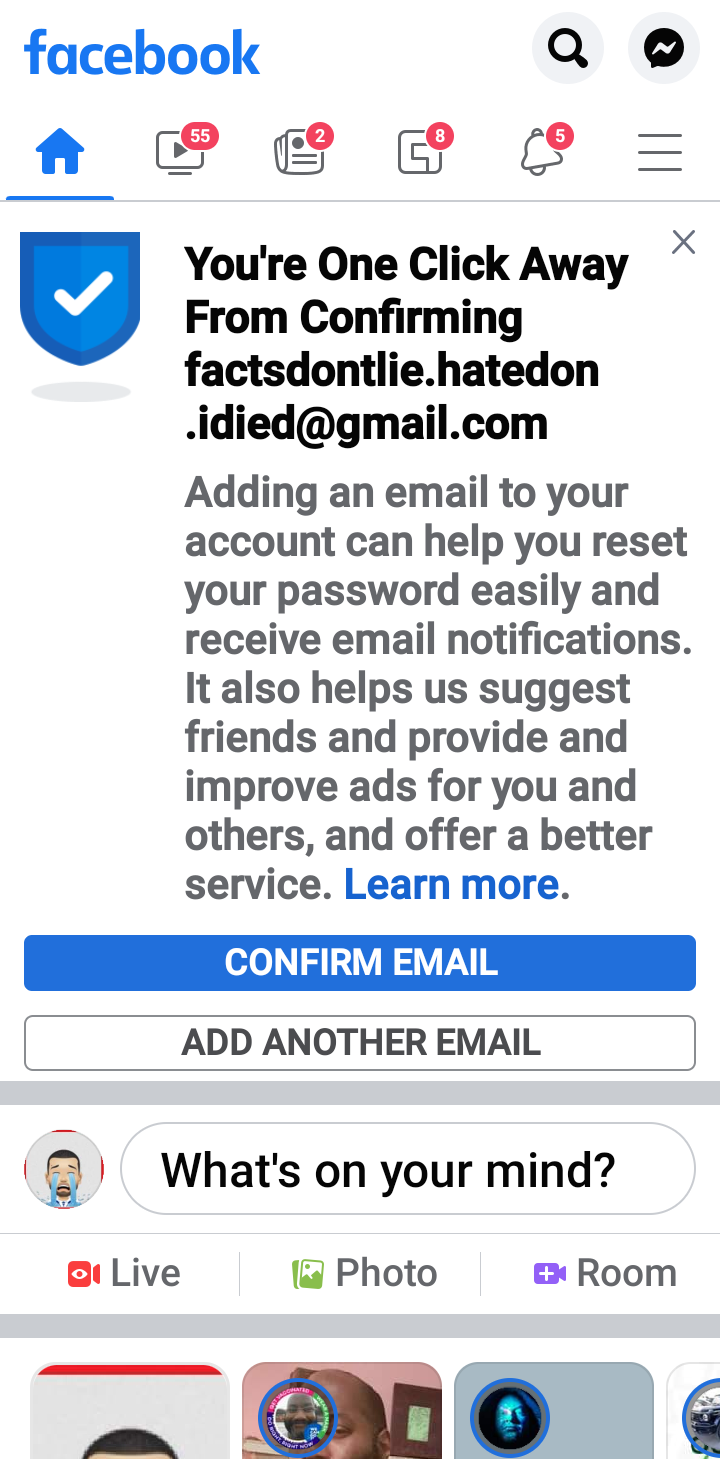Viewport: 720px width, 1459px height.
Task: Start a Live video
Action: point(124,1273)
